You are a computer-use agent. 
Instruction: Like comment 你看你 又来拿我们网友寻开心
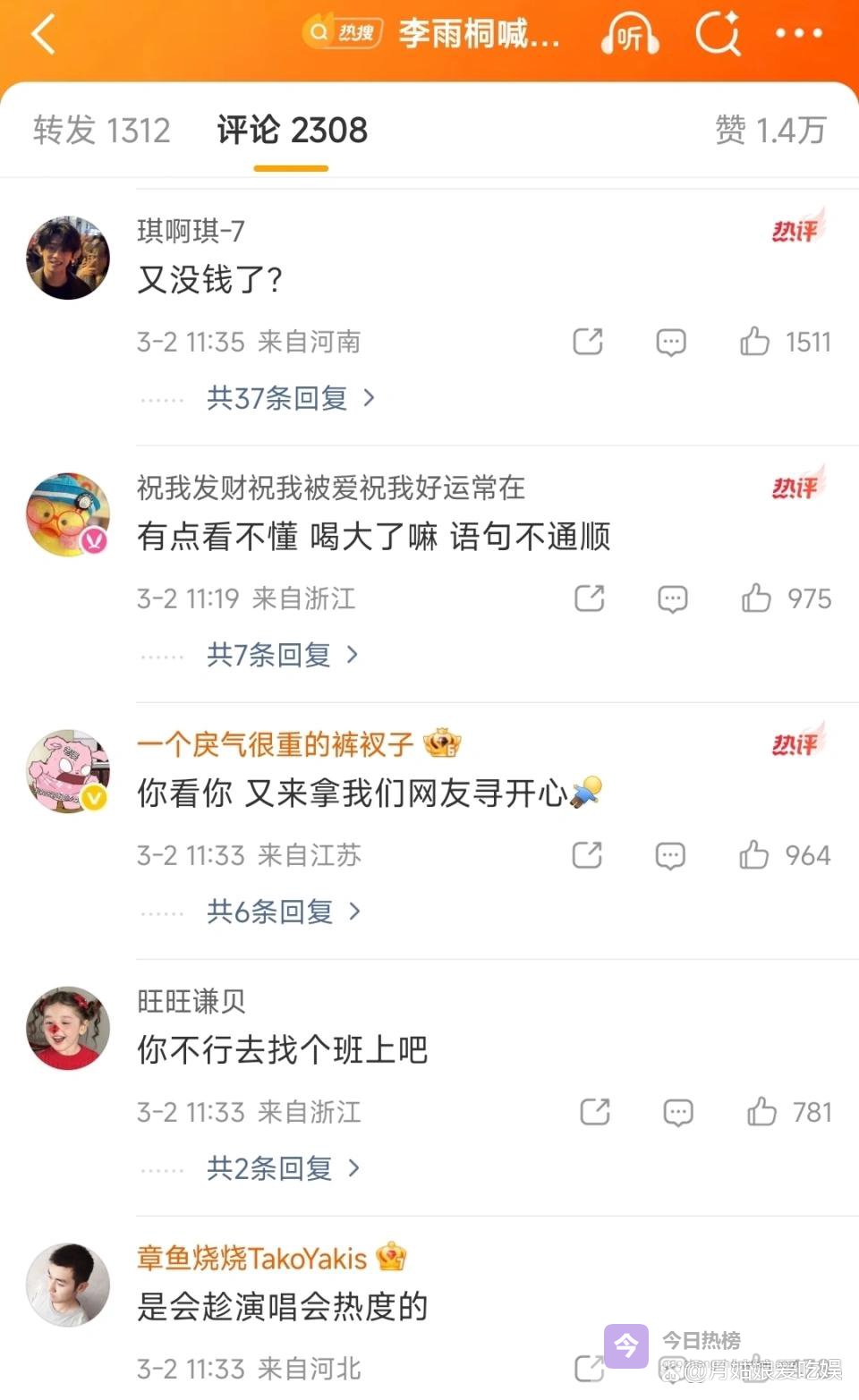click(754, 855)
